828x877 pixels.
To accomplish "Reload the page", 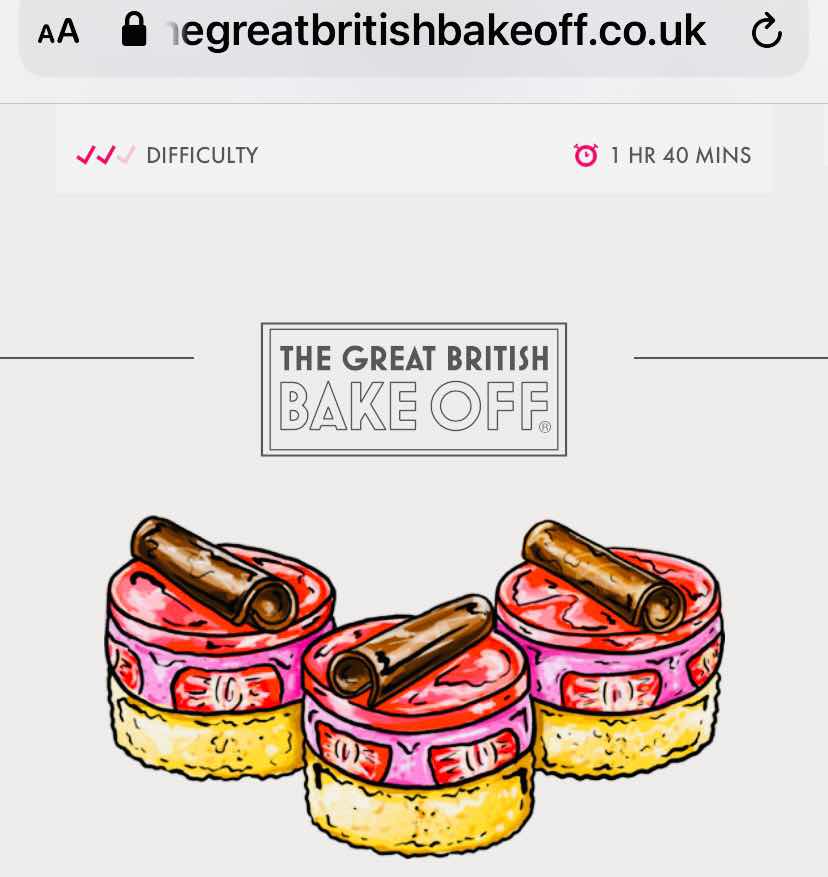I will point(766,32).
